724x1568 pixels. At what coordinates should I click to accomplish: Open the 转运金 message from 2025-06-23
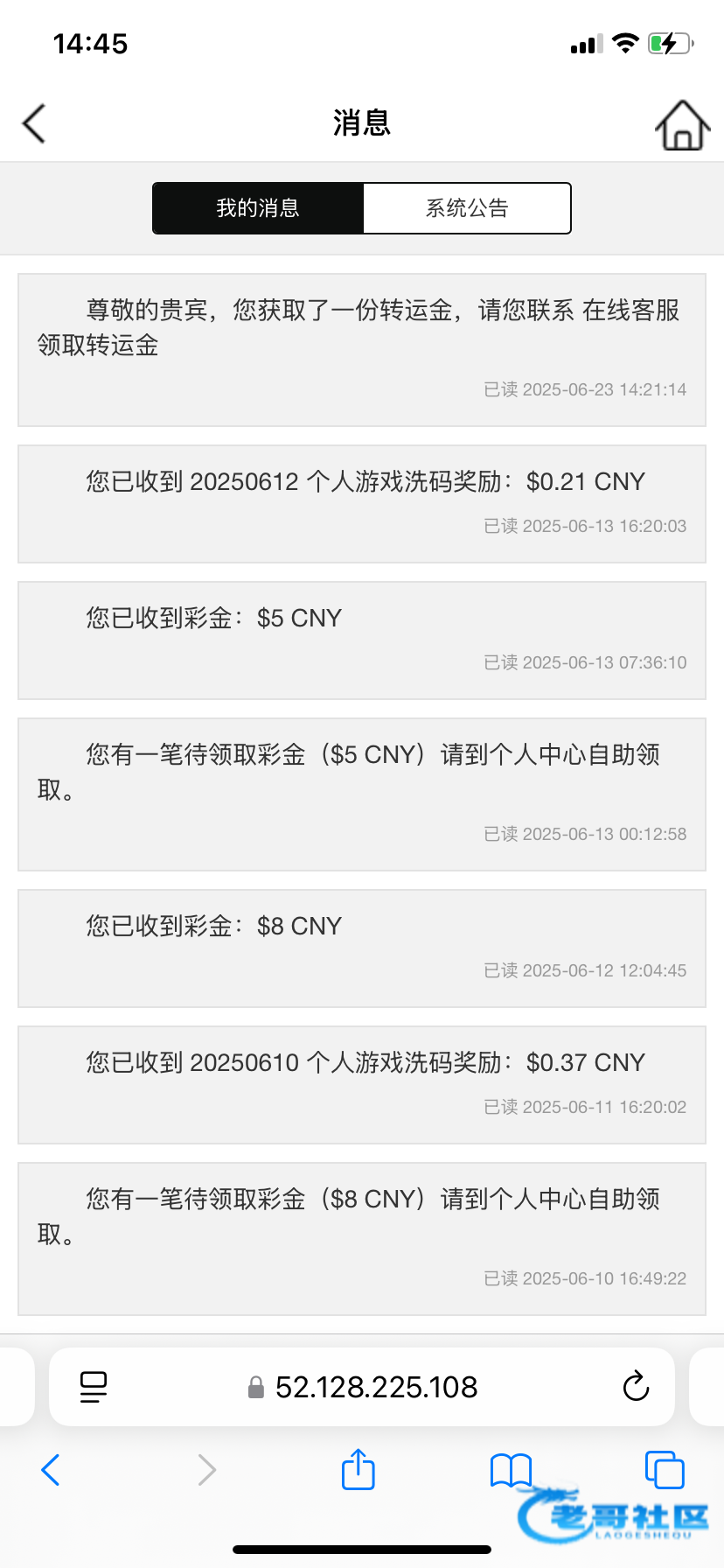[x=362, y=350]
